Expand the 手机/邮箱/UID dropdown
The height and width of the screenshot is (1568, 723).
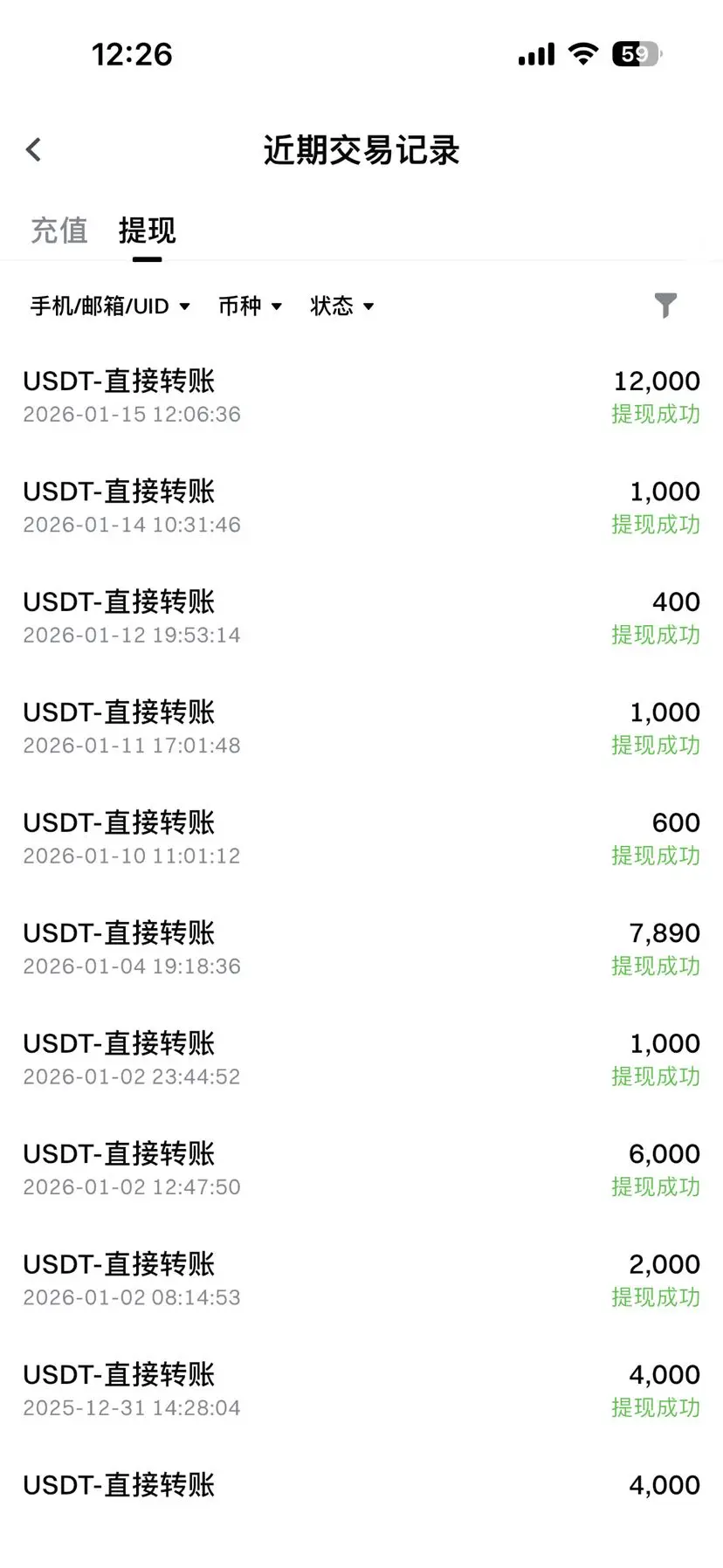click(110, 306)
